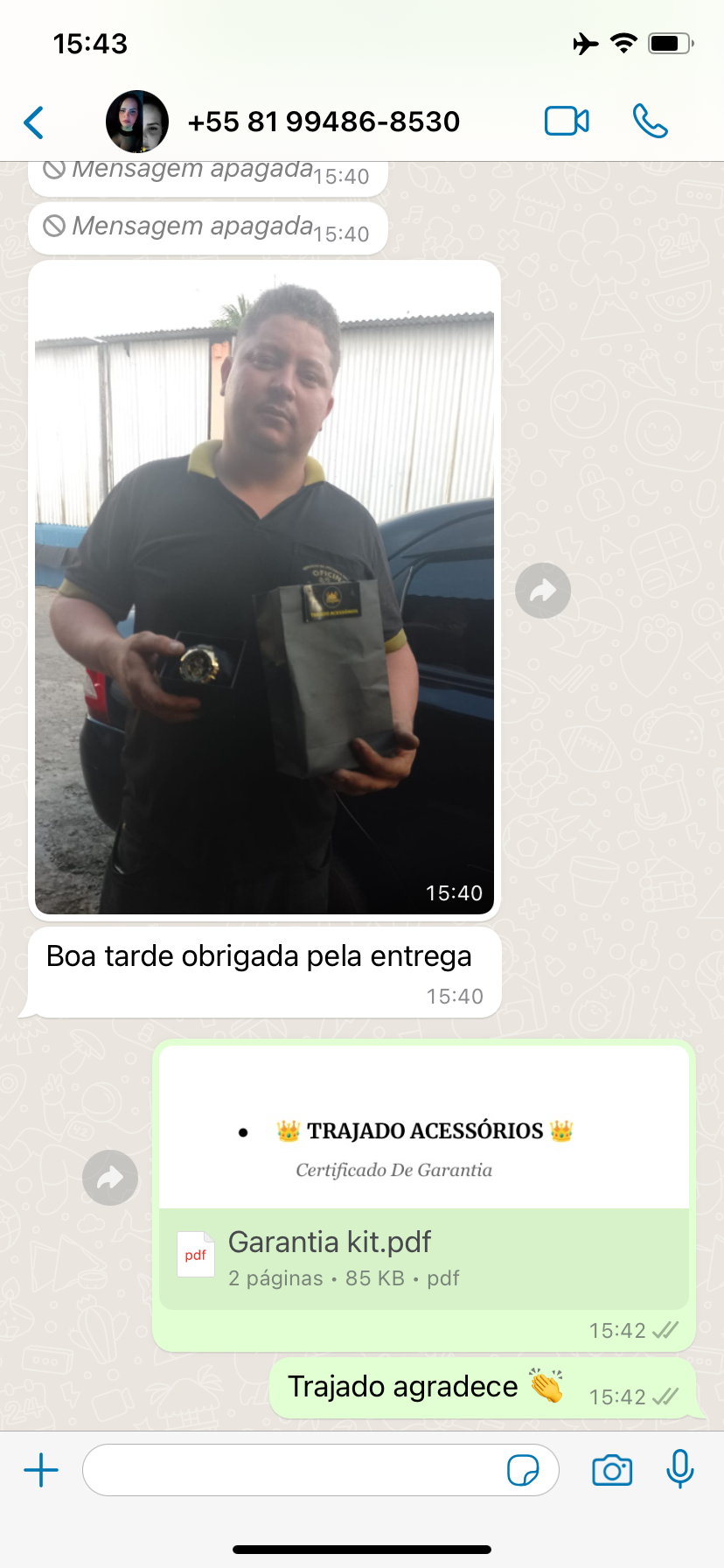Open the attachment plus menu
The image size is (724, 1568).
tap(41, 1470)
